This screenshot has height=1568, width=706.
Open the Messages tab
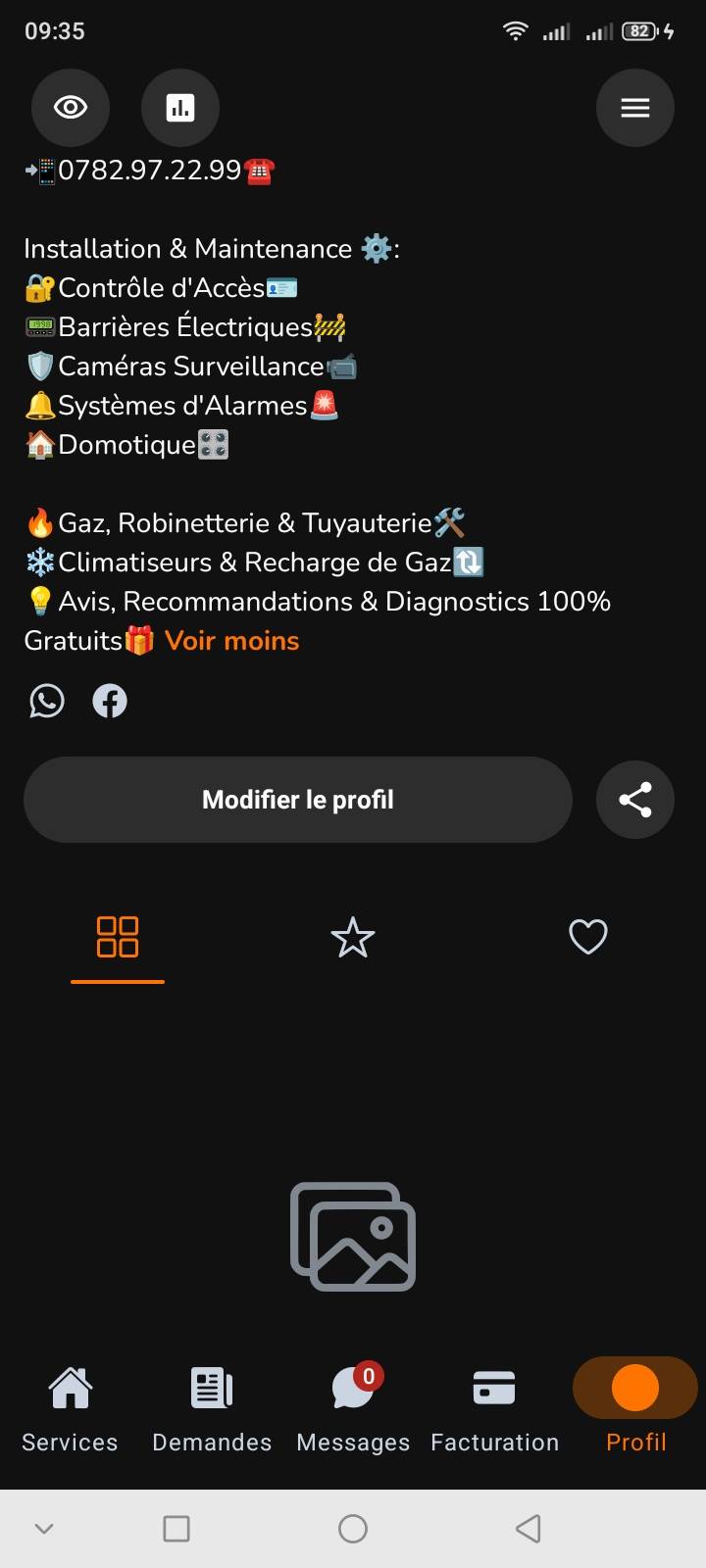click(353, 1407)
